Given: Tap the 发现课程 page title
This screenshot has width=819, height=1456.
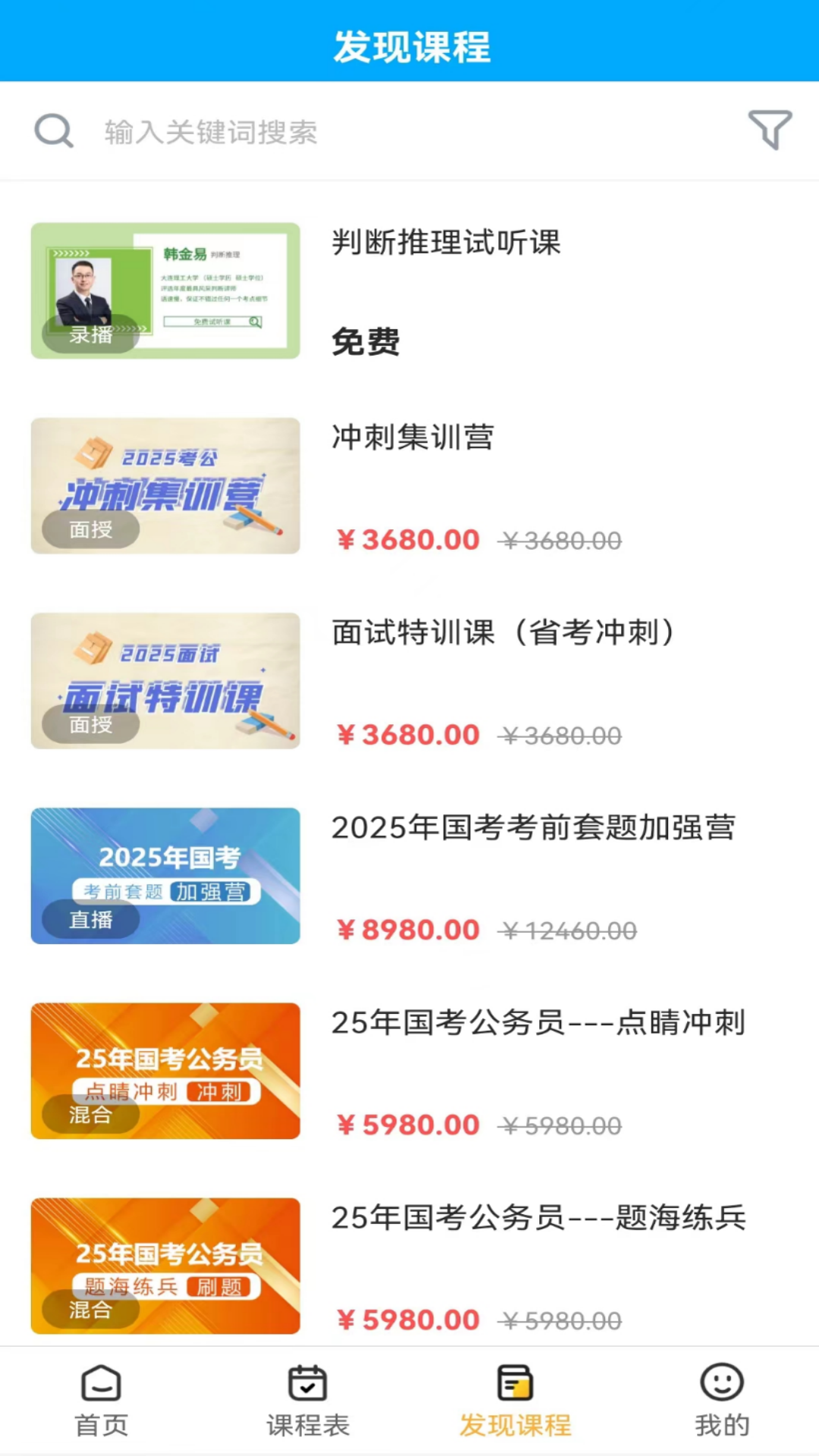Looking at the screenshot, I should point(409,47).
